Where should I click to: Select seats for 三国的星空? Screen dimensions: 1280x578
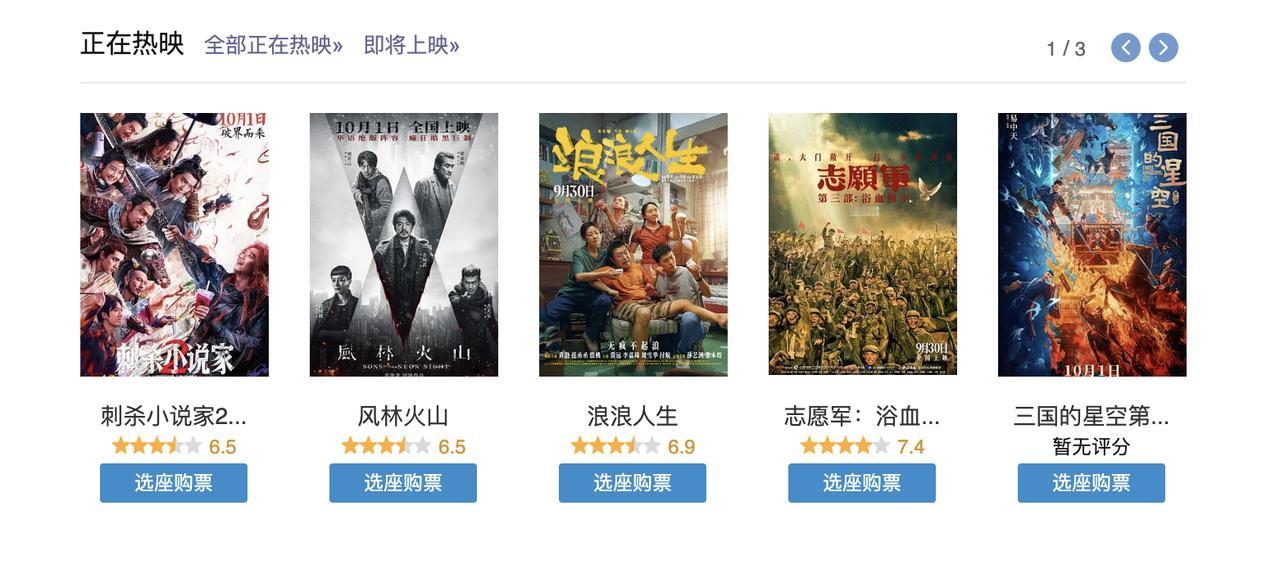pyautogui.click(x=1091, y=483)
